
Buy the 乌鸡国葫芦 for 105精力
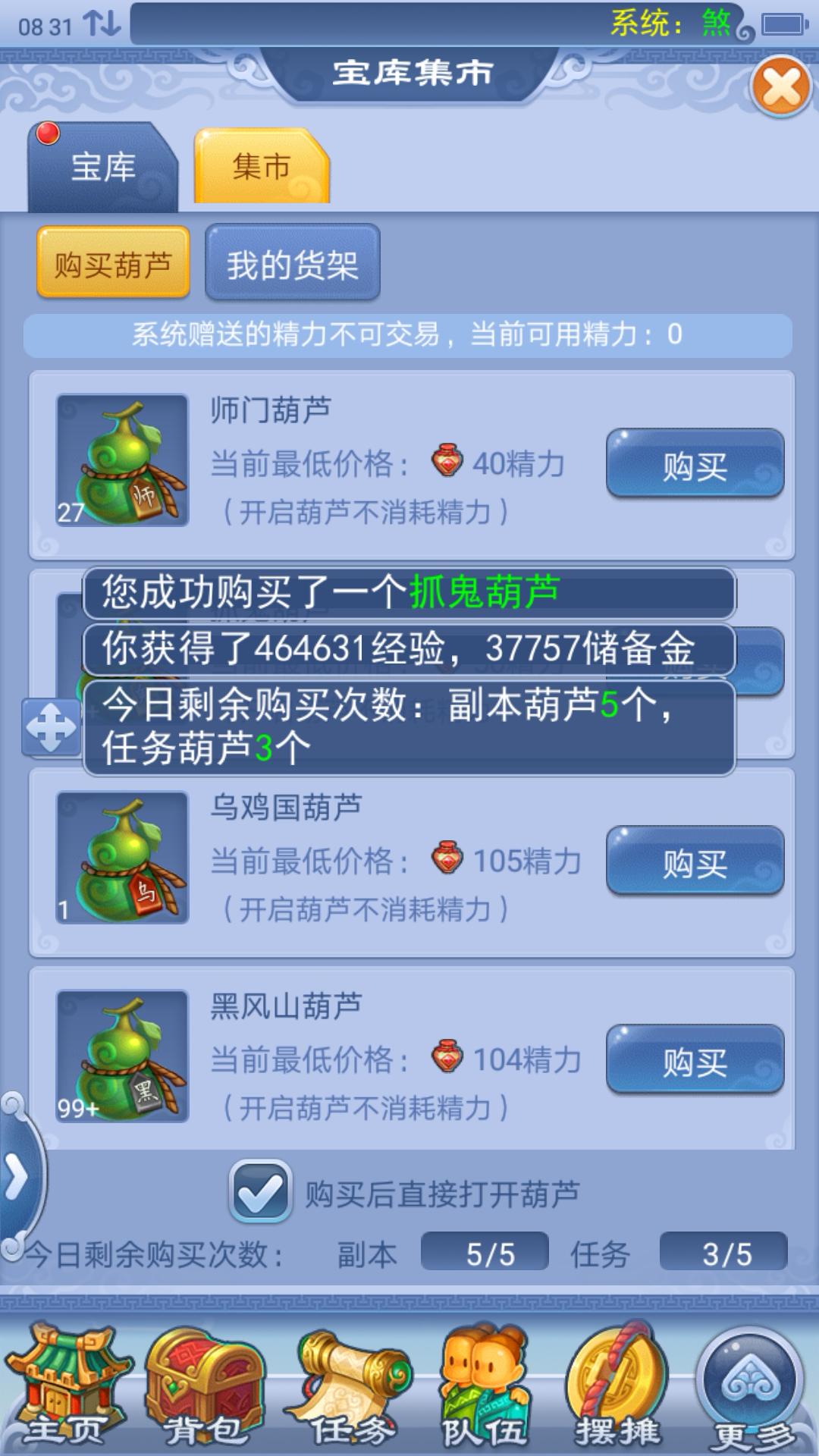(694, 861)
